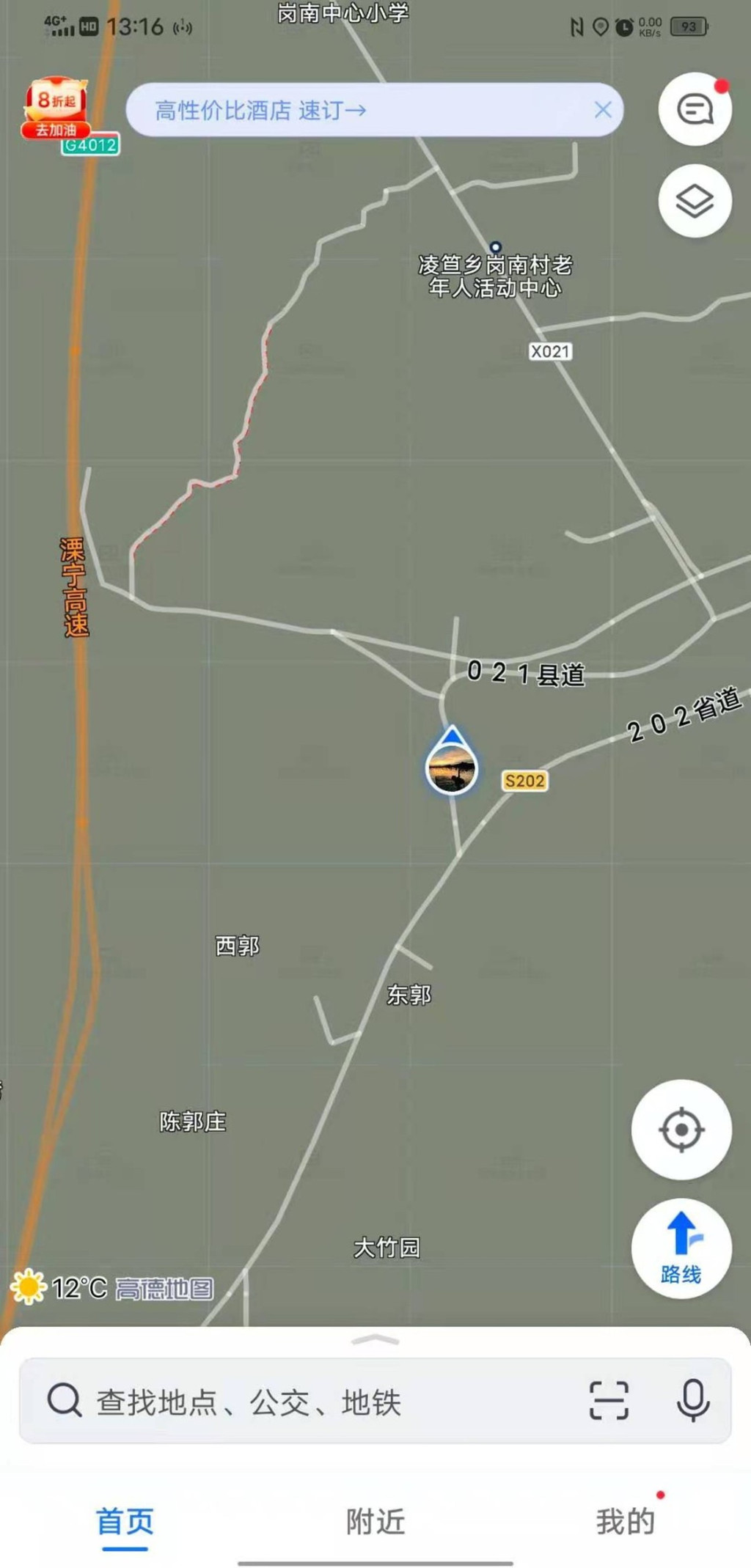
Task: Check the 12°C weather info
Action: click(x=60, y=1287)
